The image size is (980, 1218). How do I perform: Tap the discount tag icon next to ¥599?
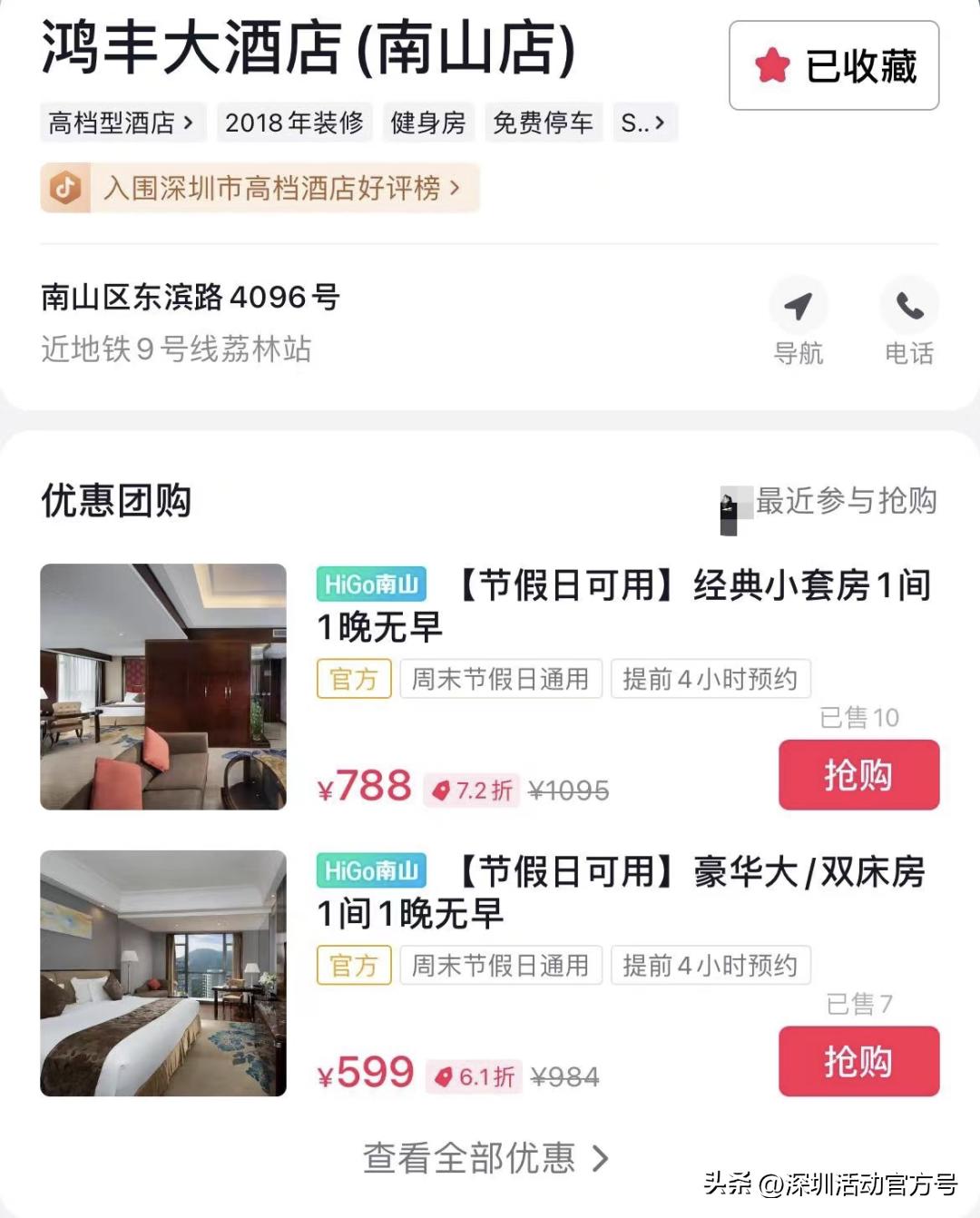(x=444, y=1076)
